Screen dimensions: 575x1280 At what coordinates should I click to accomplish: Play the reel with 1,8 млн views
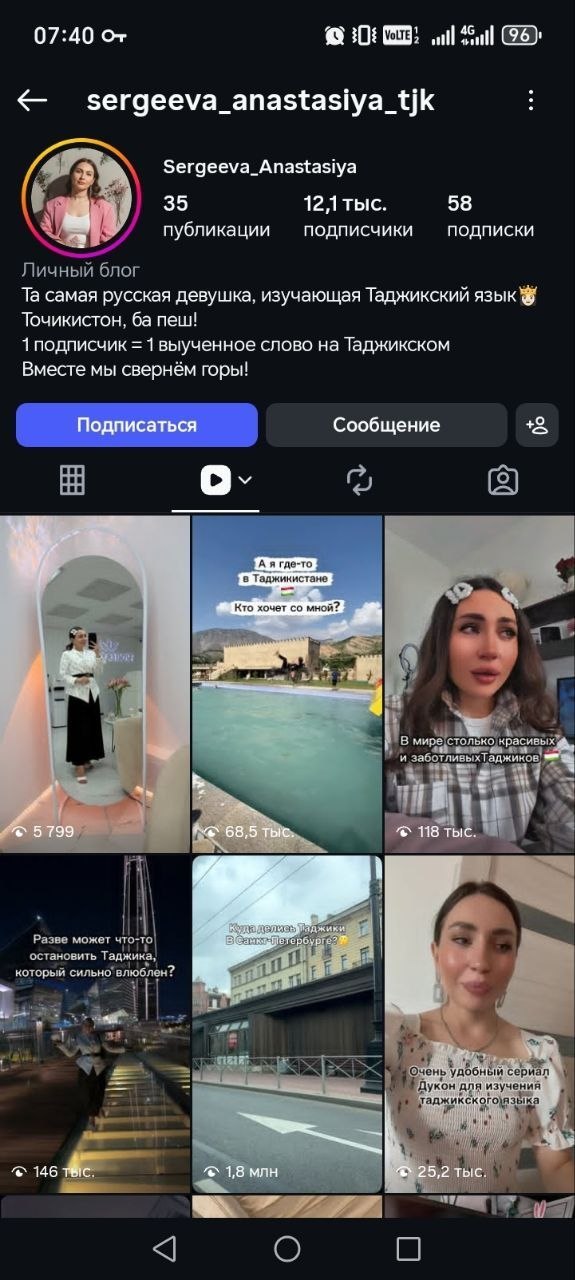pos(287,1024)
